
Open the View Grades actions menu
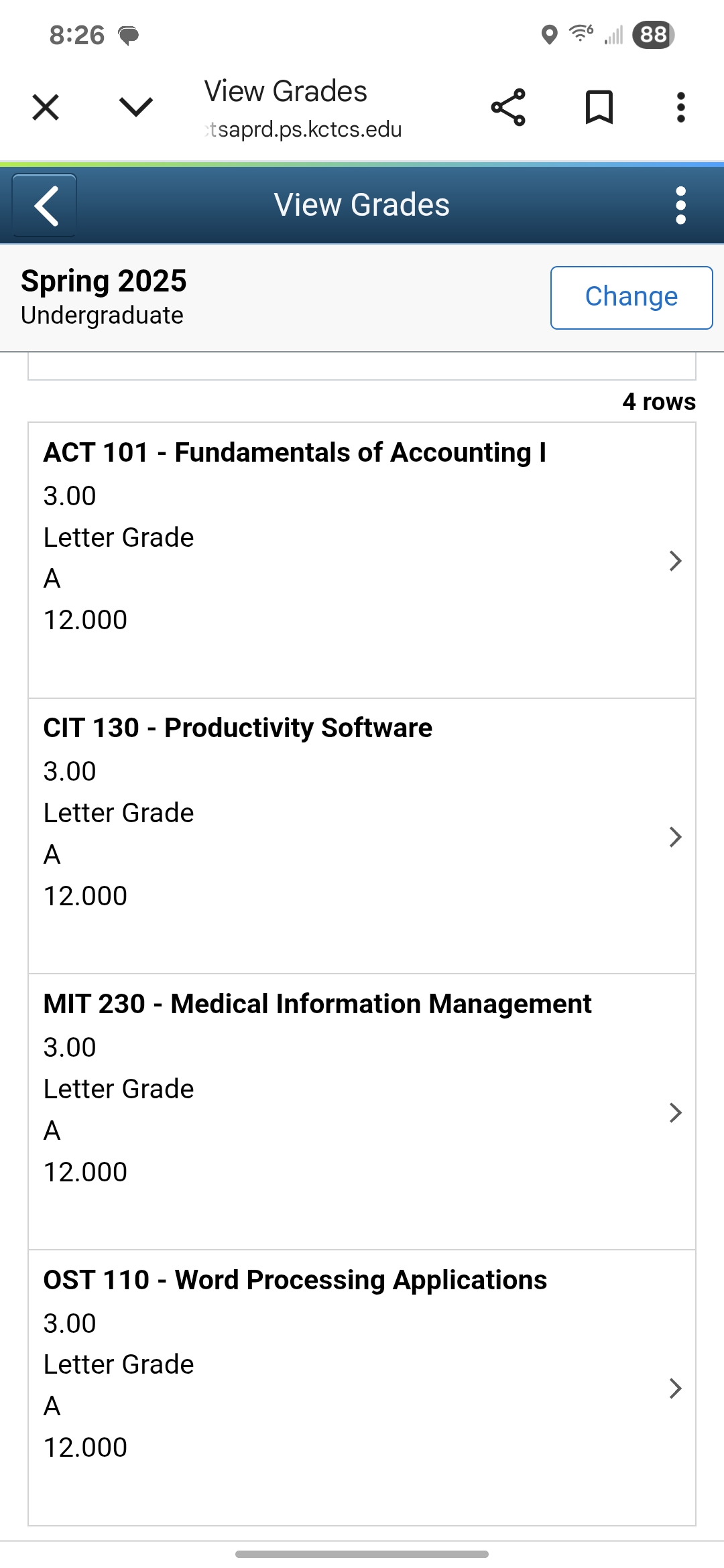pos(680,205)
